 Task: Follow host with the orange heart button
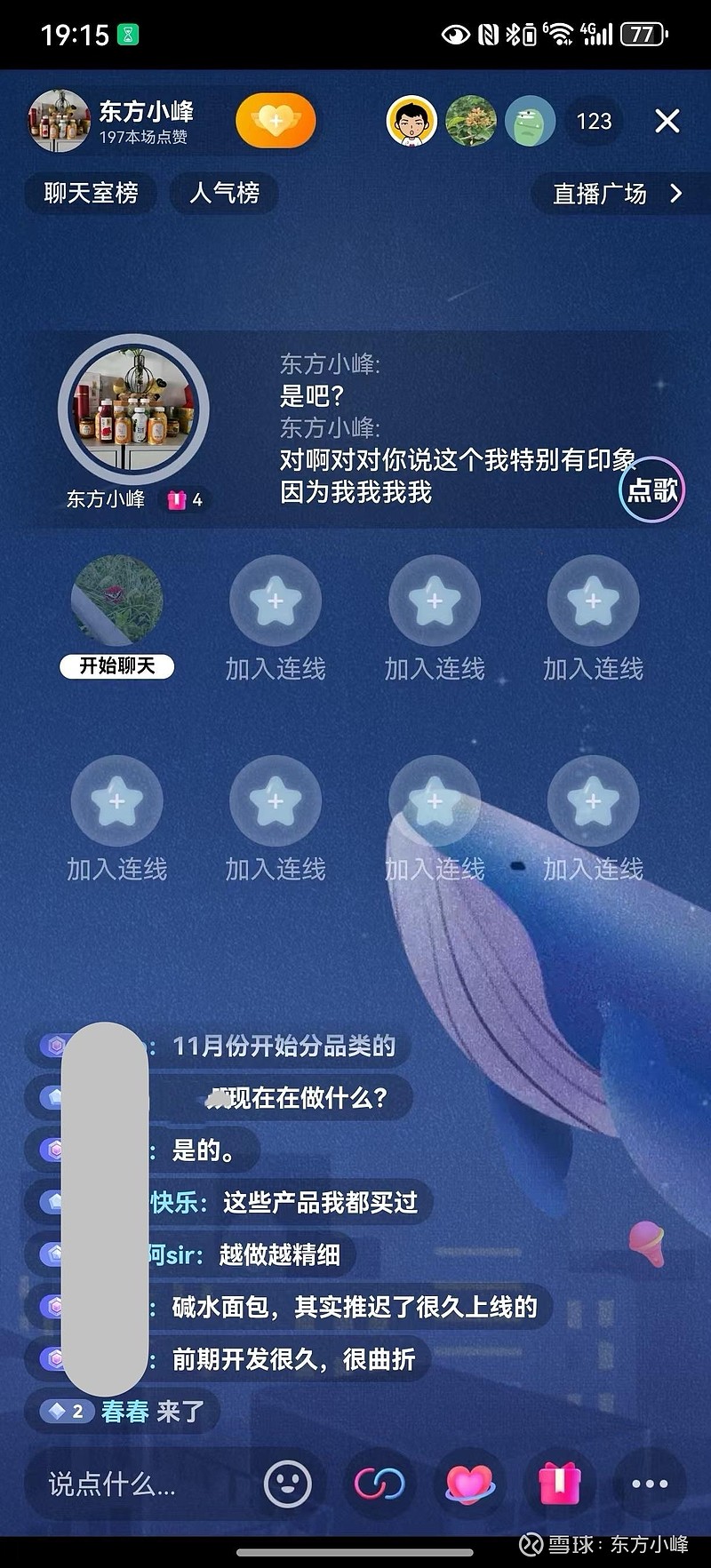276,121
